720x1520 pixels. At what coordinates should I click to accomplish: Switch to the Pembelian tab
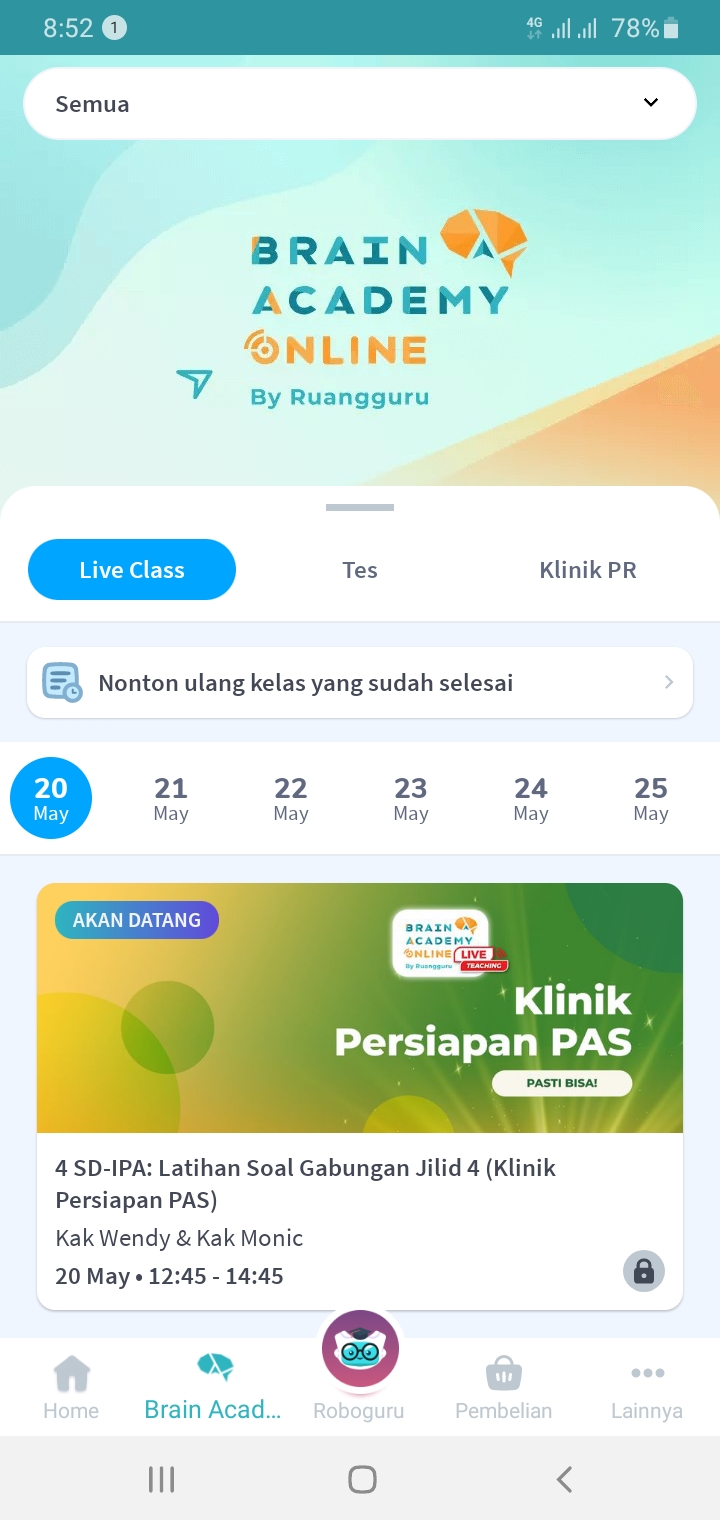pos(503,1387)
